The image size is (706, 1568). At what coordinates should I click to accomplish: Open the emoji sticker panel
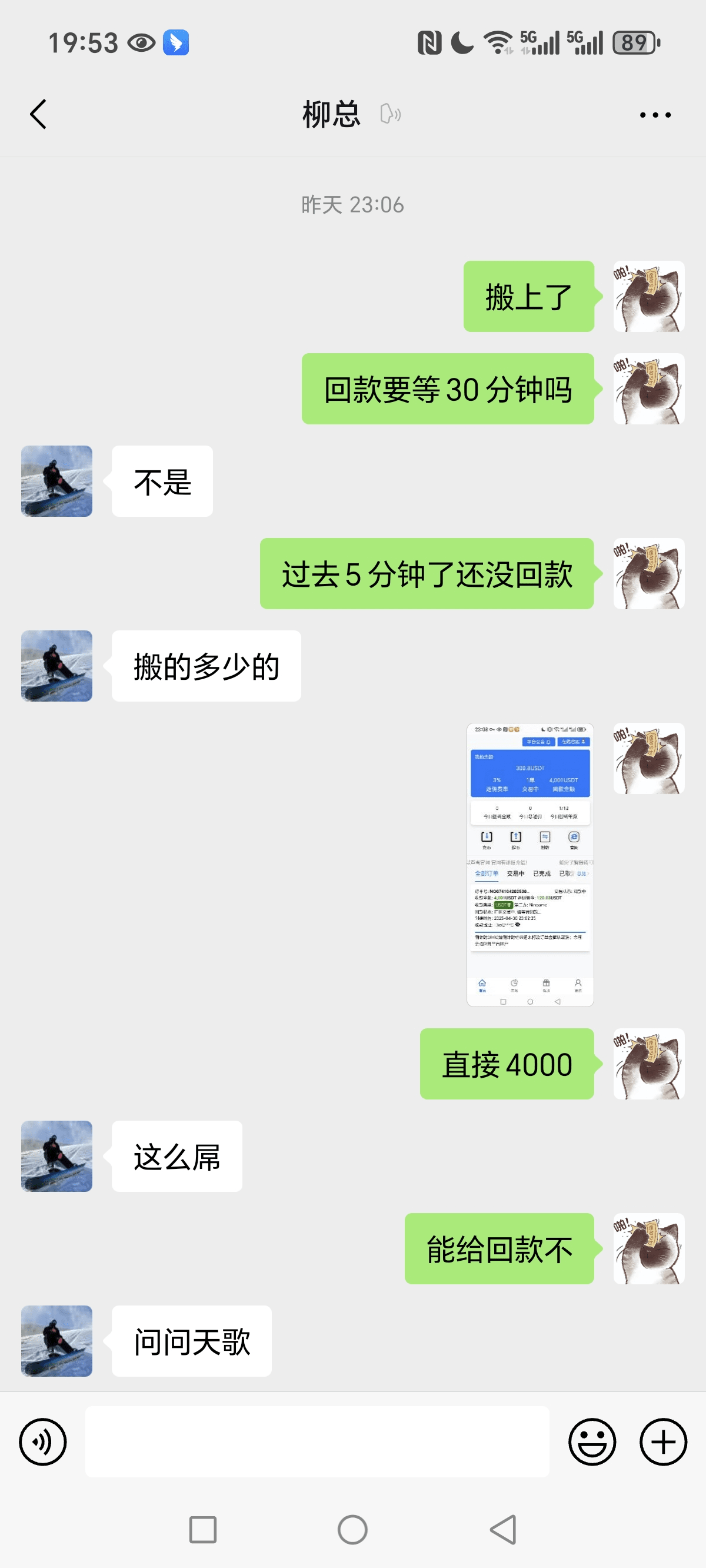click(592, 1441)
